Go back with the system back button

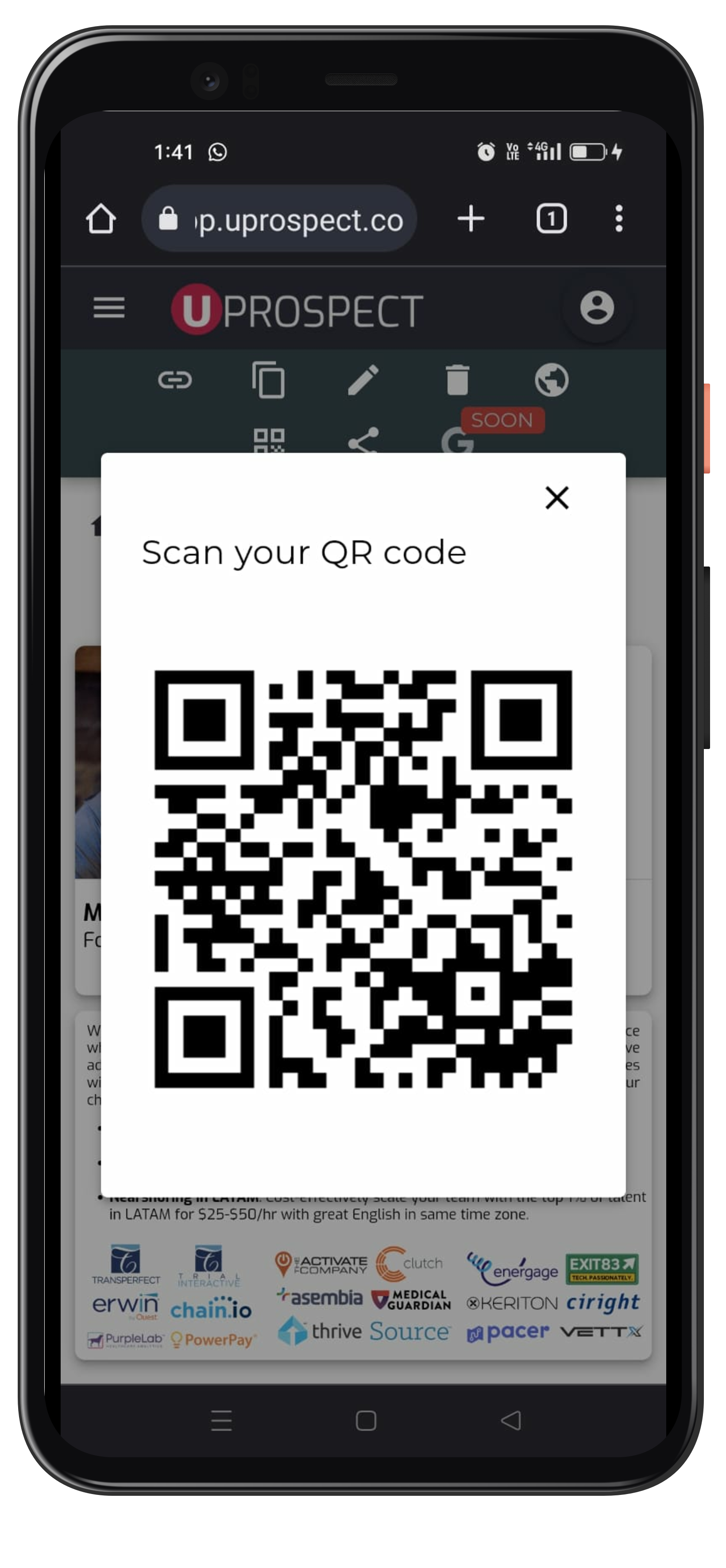[x=510, y=1421]
